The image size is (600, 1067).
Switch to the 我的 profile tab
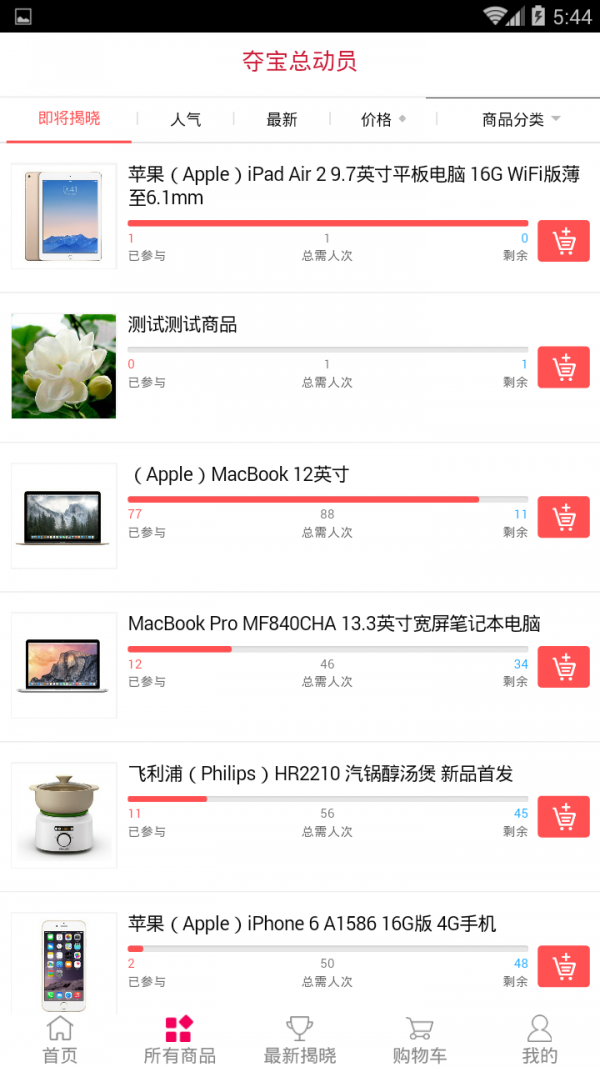click(539, 1040)
